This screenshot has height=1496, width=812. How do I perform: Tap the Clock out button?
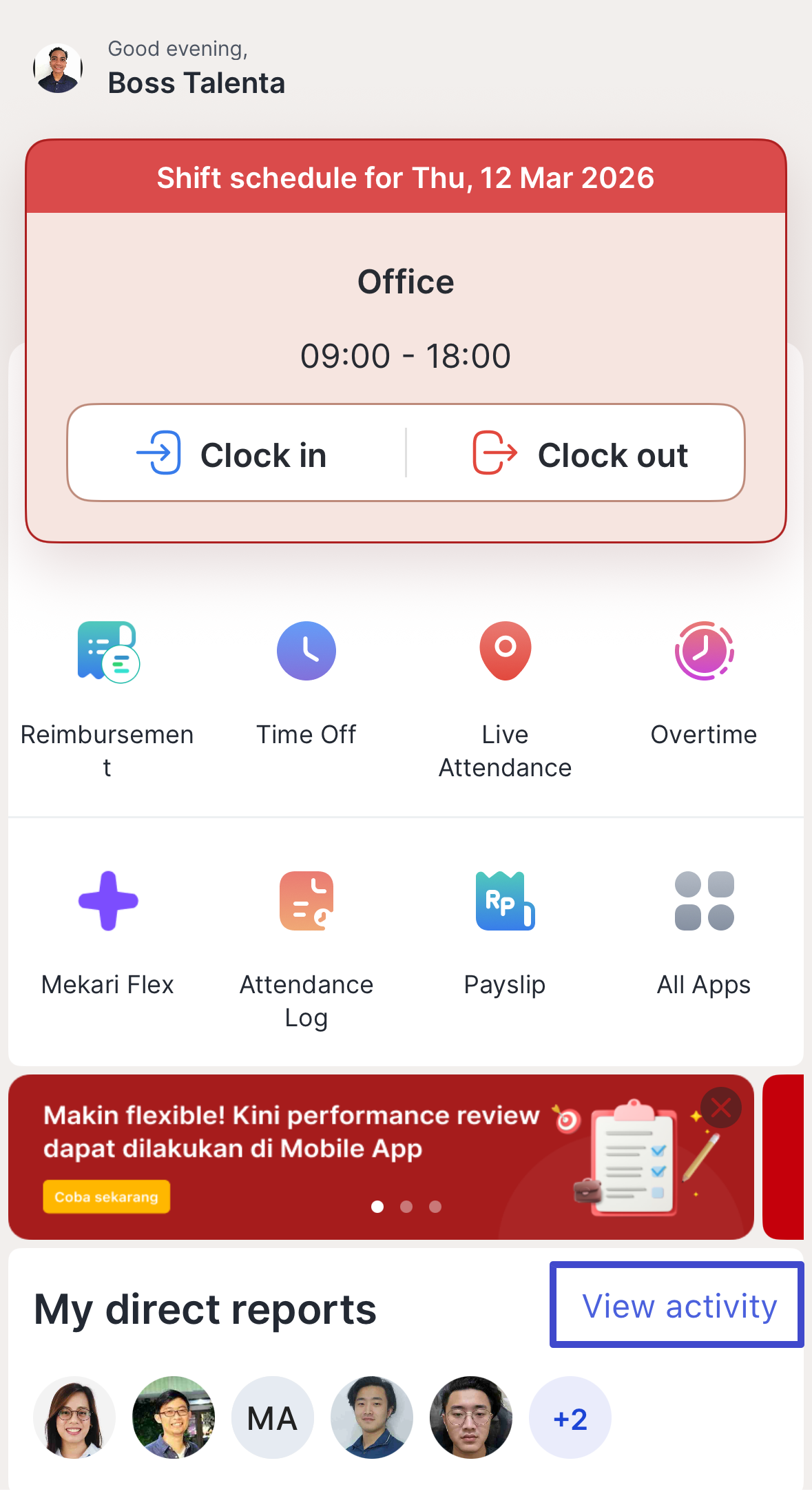point(579,454)
